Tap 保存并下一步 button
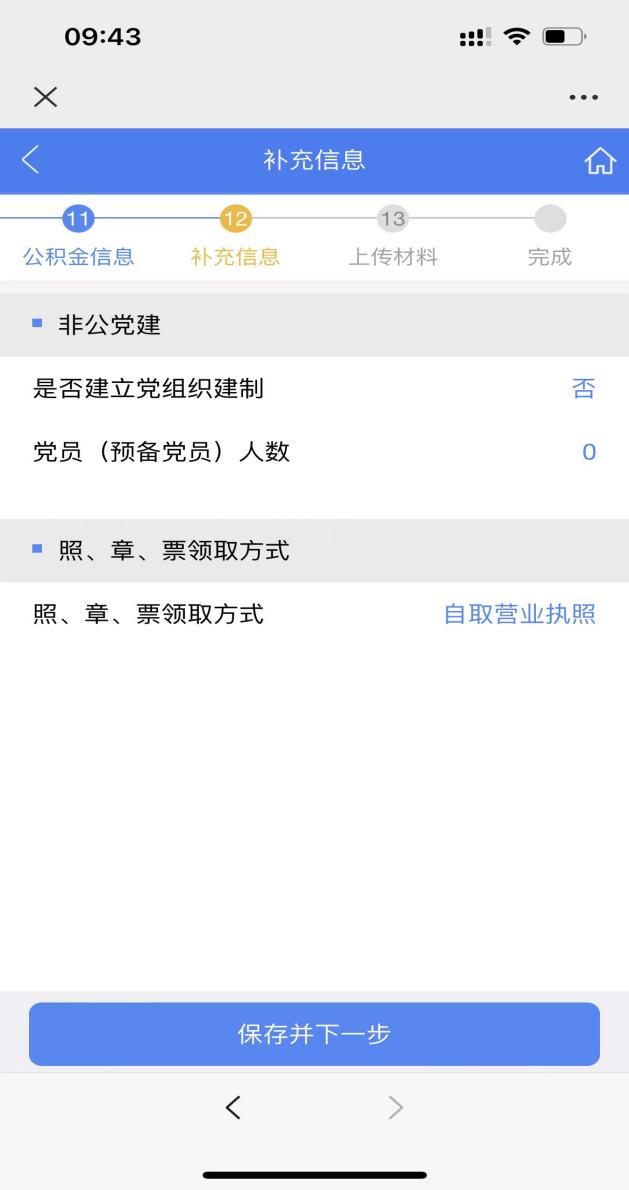The image size is (629, 1190). point(314,1034)
